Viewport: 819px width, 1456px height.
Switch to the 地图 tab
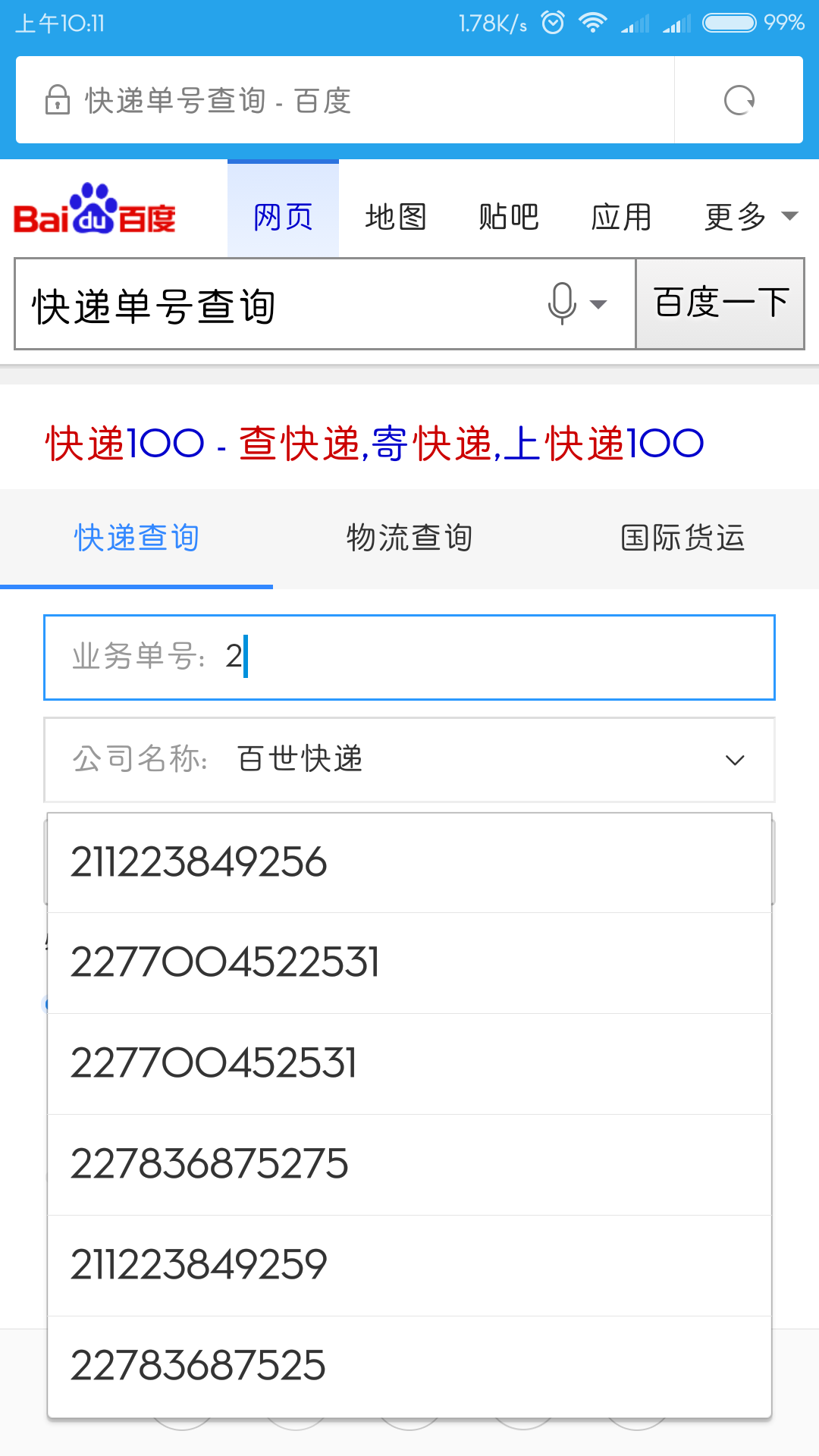click(x=396, y=216)
